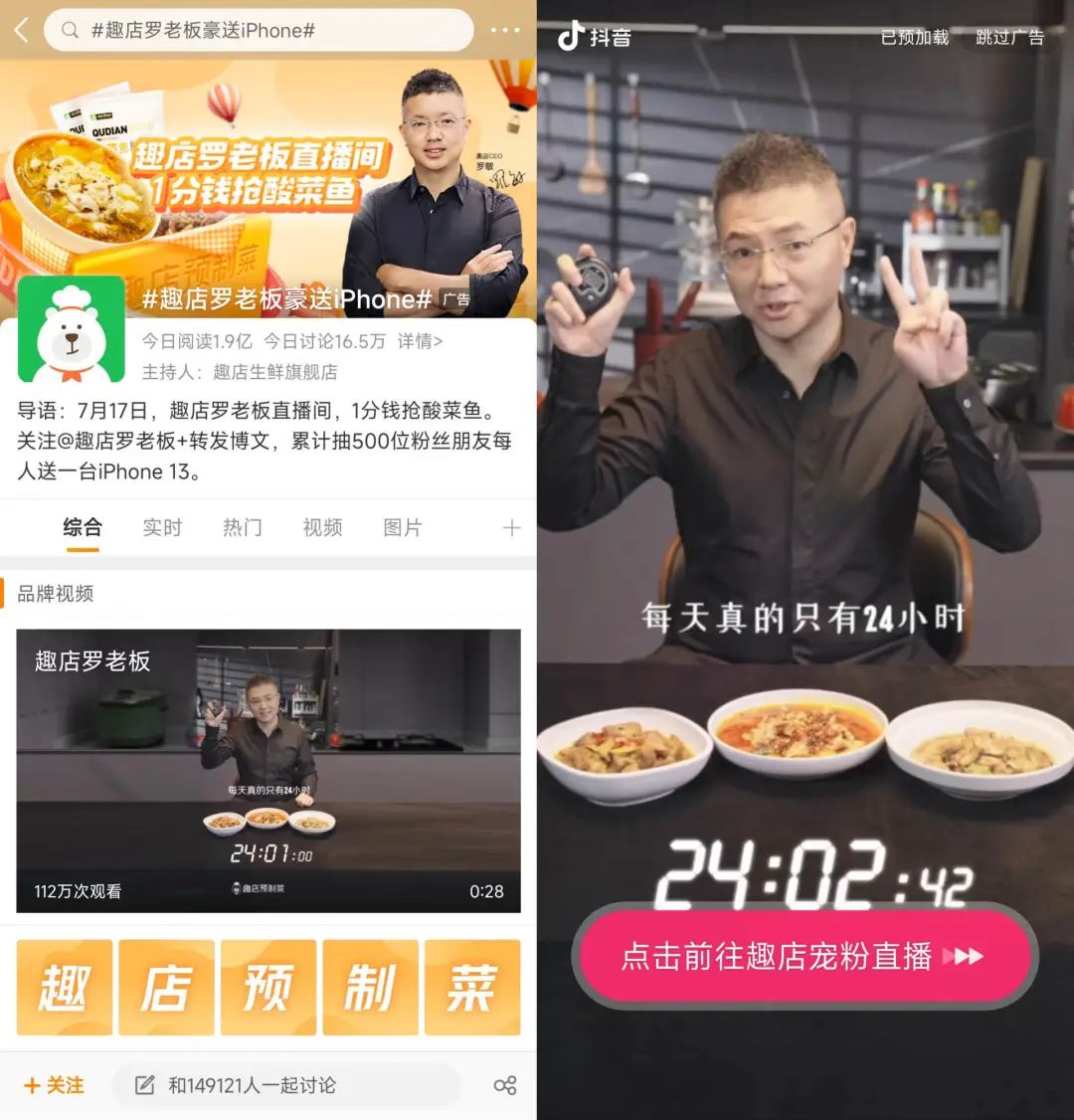Expand more tabs with the + control
This screenshot has width=1074, height=1120.
511,527
